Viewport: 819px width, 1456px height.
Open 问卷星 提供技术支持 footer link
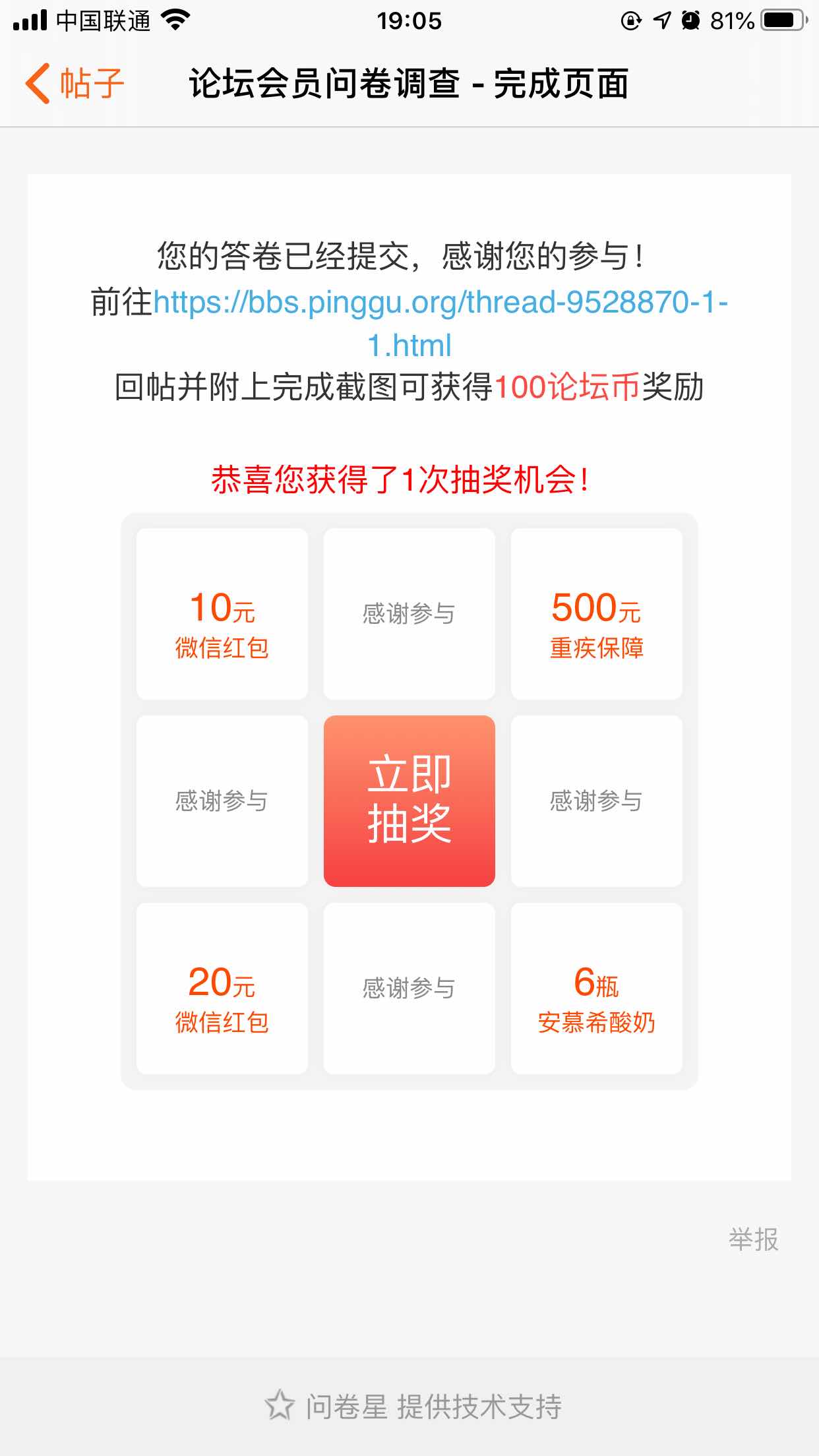pos(414,1407)
